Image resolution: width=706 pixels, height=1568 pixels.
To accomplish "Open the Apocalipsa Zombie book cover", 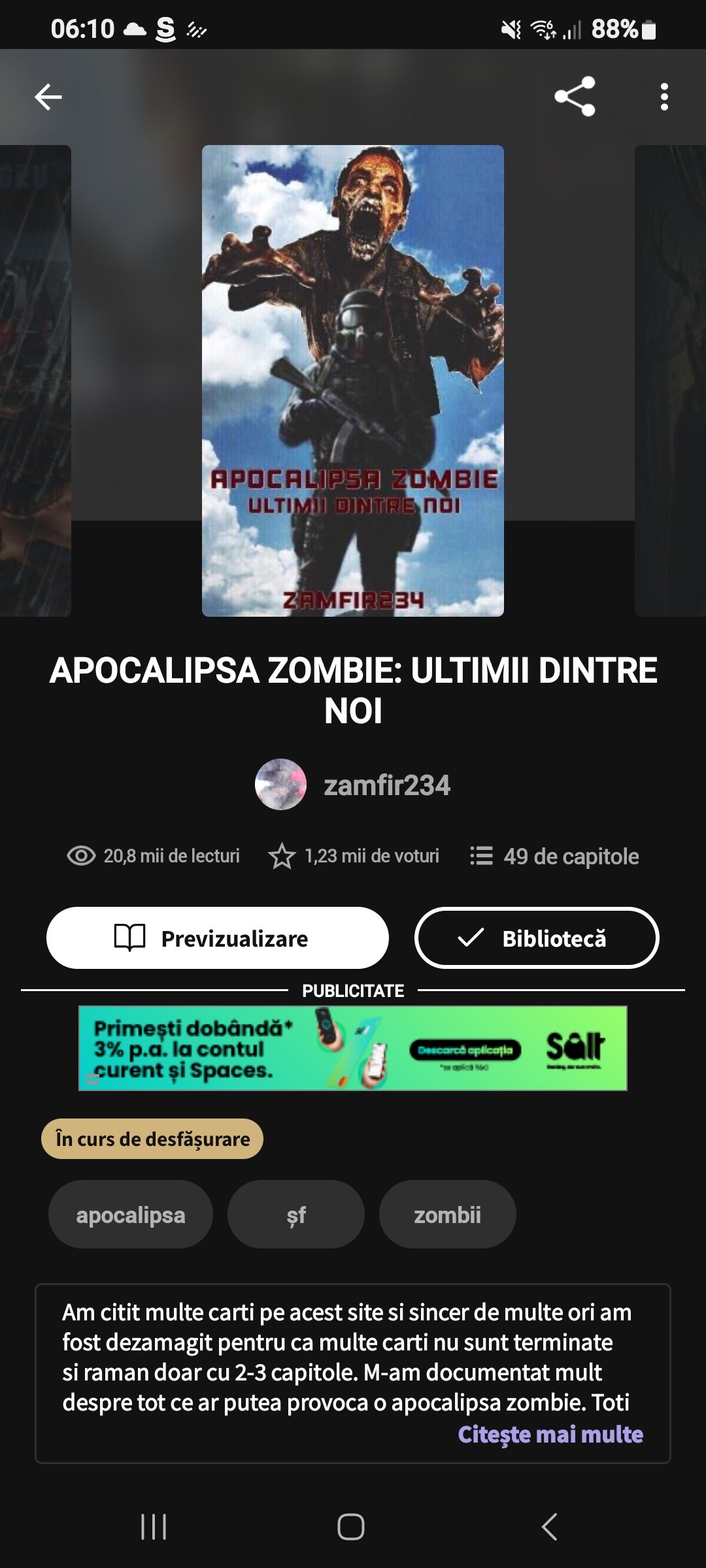I will coord(352,380).
